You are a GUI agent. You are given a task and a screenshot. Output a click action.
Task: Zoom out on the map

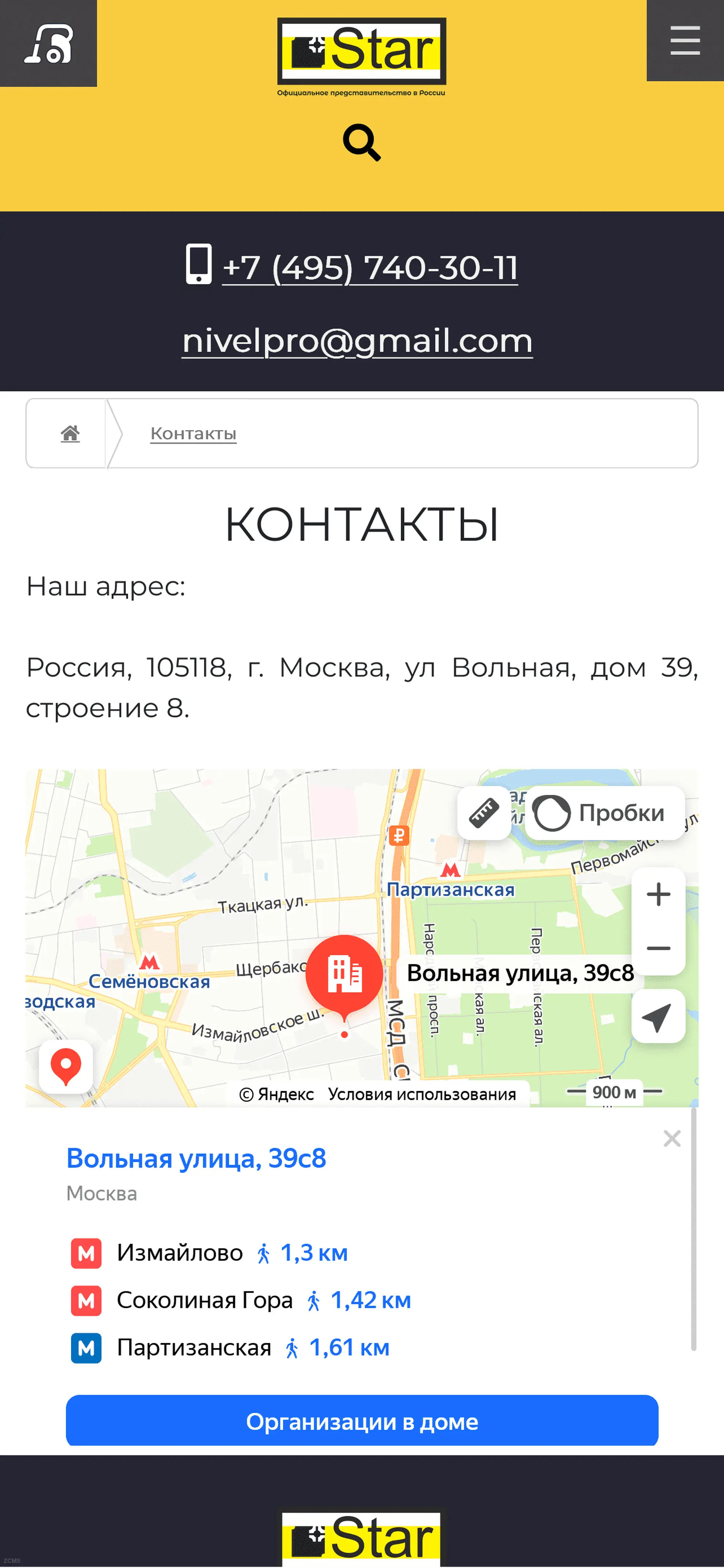(657, 948)
